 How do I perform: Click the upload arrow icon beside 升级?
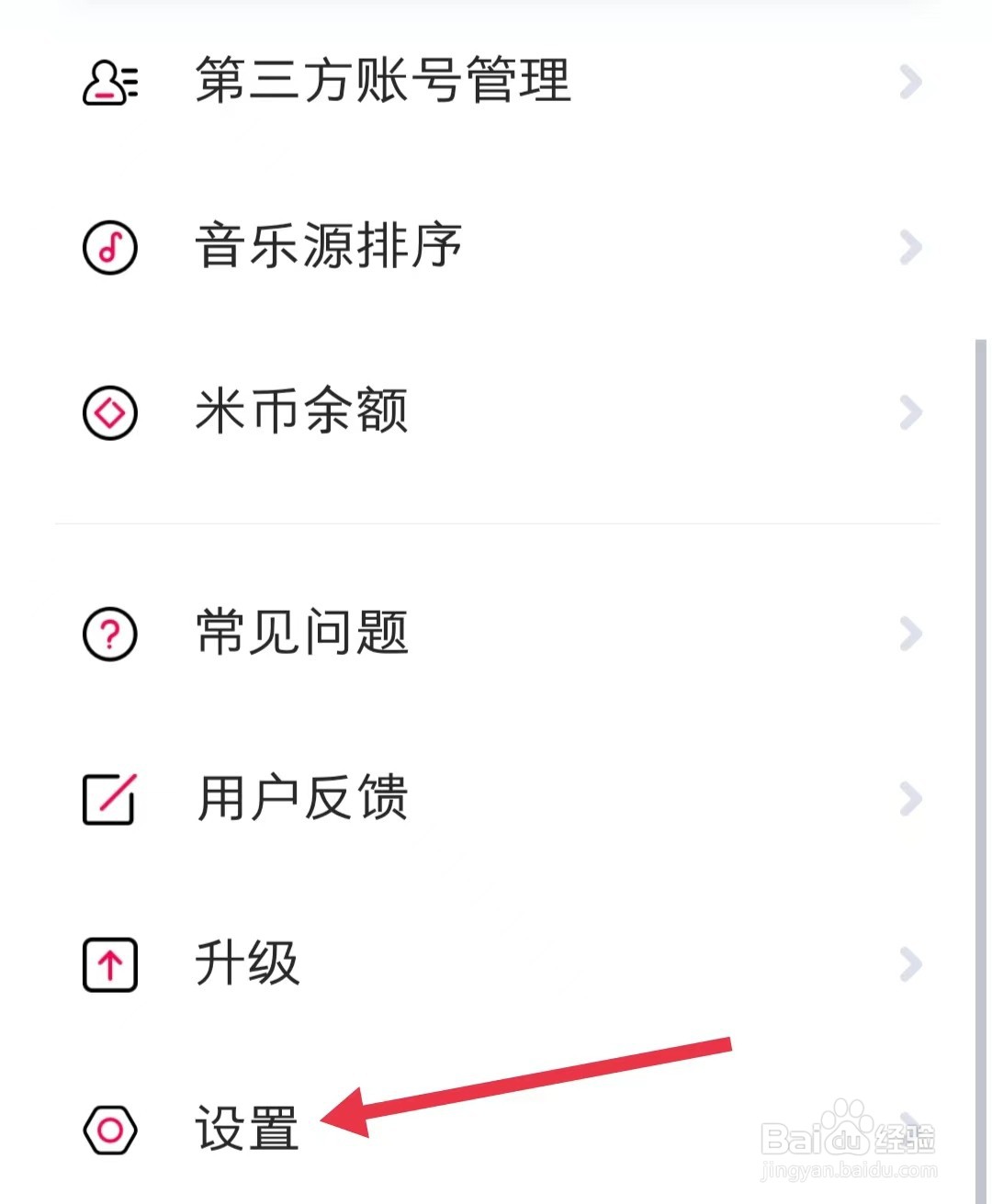pos(109,964)
